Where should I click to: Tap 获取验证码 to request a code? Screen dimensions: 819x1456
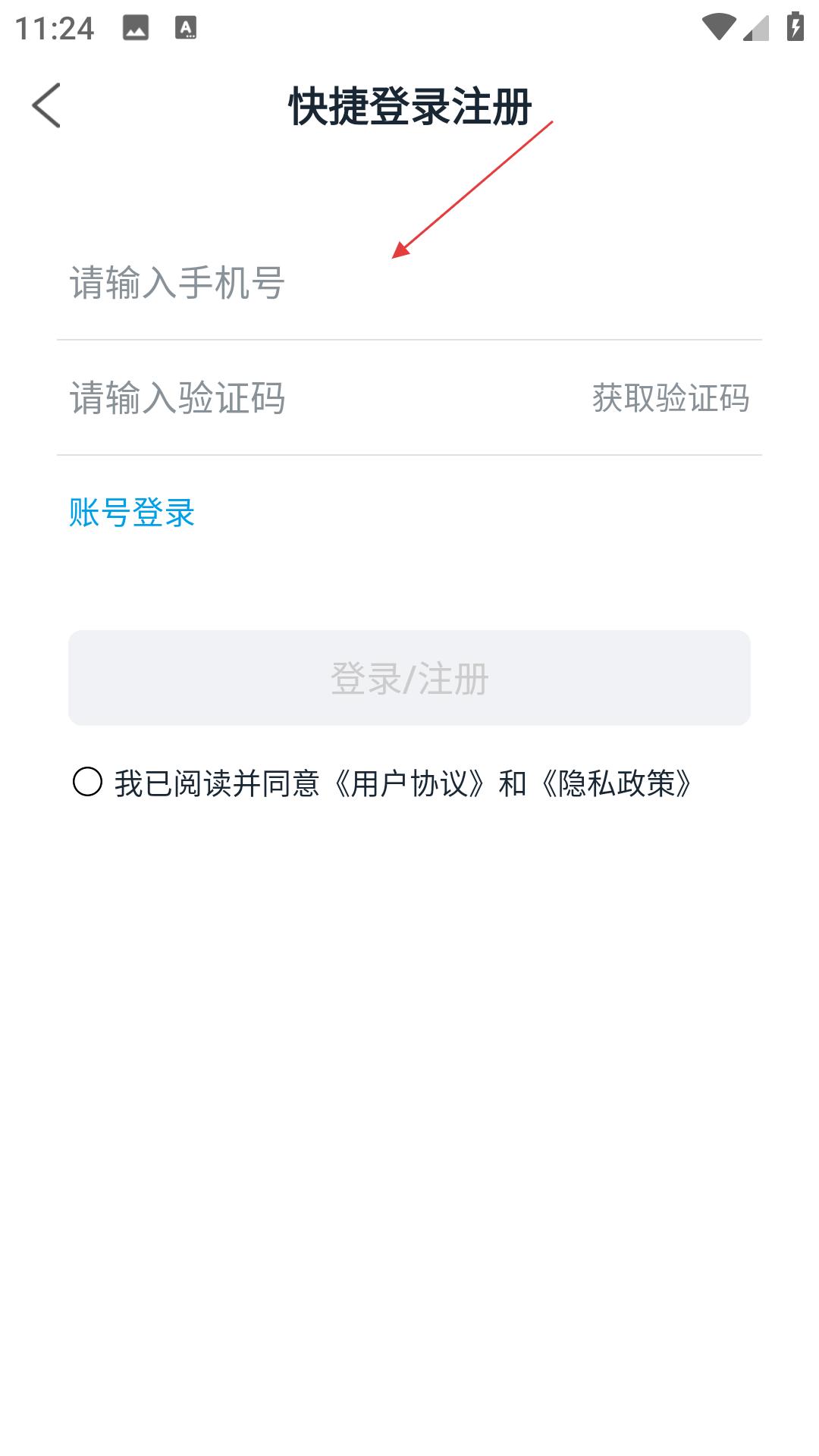[x=670, y=398]
